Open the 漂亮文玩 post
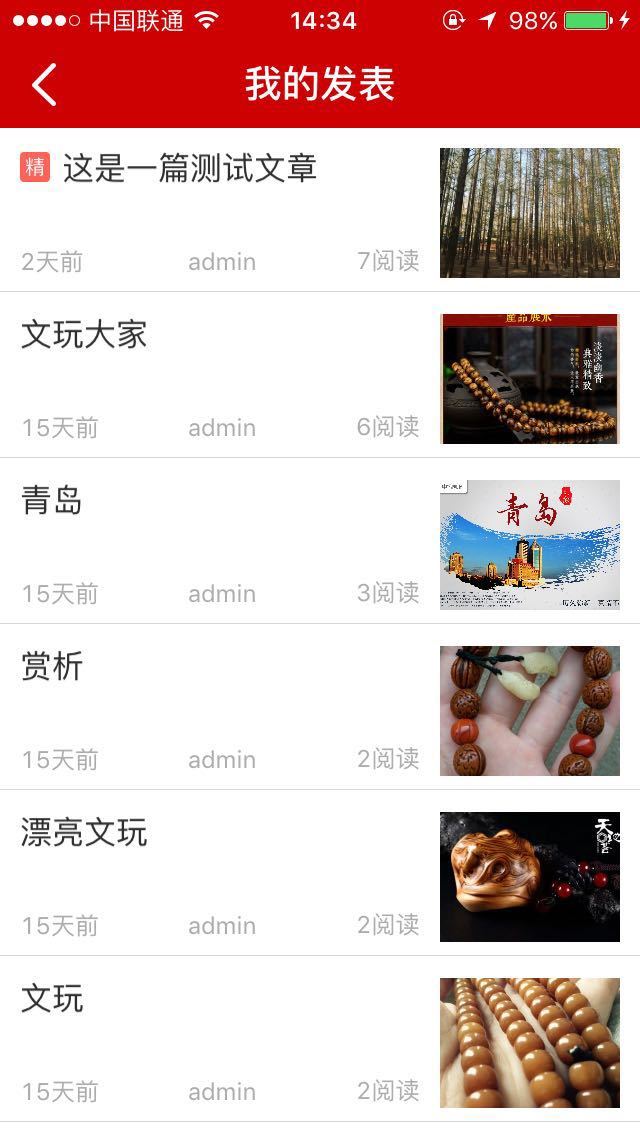Image resolution: width=640 pixels, height=1136 pixels. [84, 832]
